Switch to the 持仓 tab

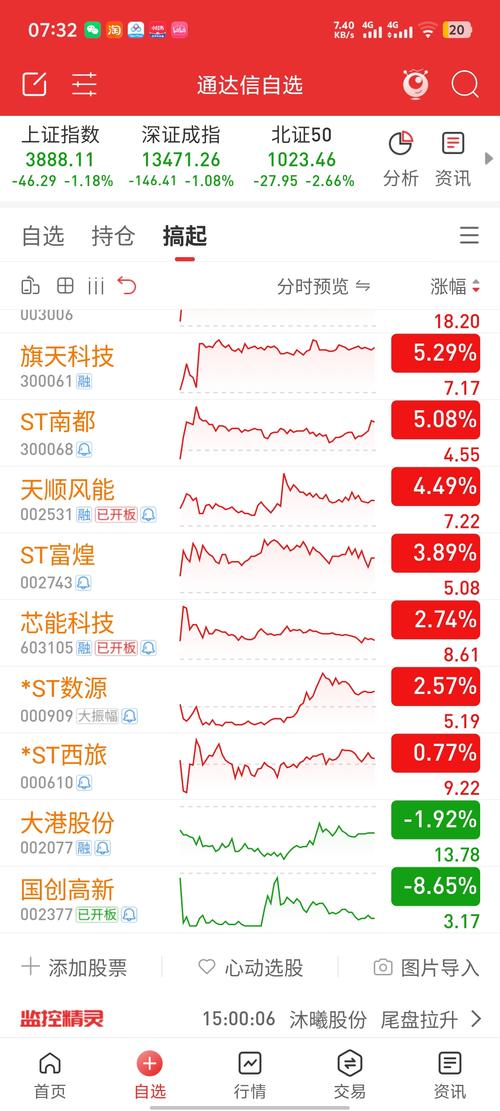tap(113, 236)
